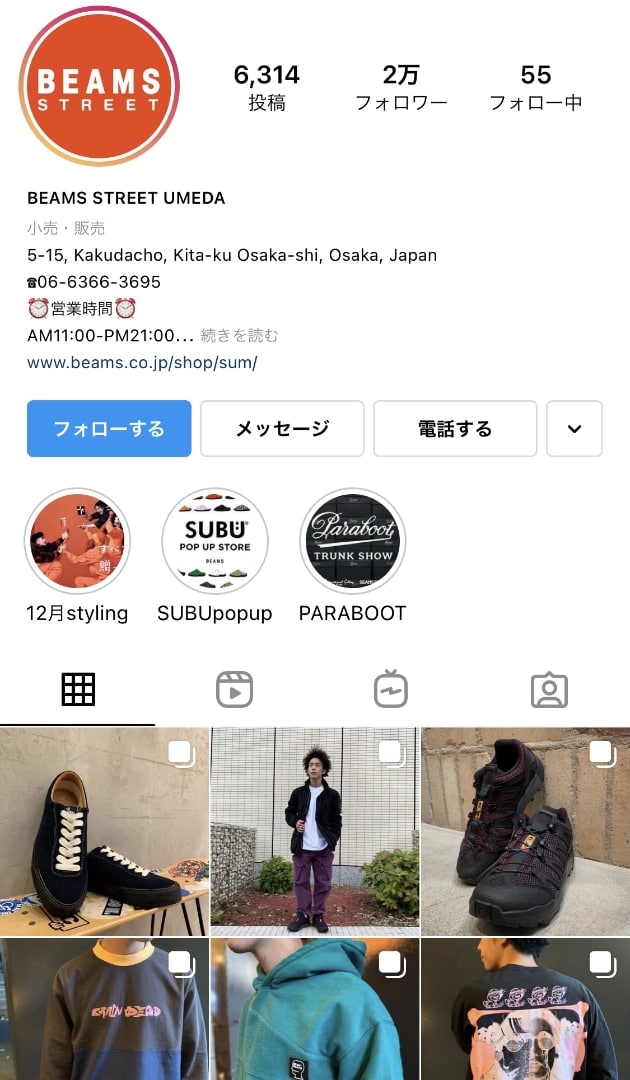View the 2万 フォロワー followers list
630x1080 pixels.
pyautogui.click(x=401, y=87)
